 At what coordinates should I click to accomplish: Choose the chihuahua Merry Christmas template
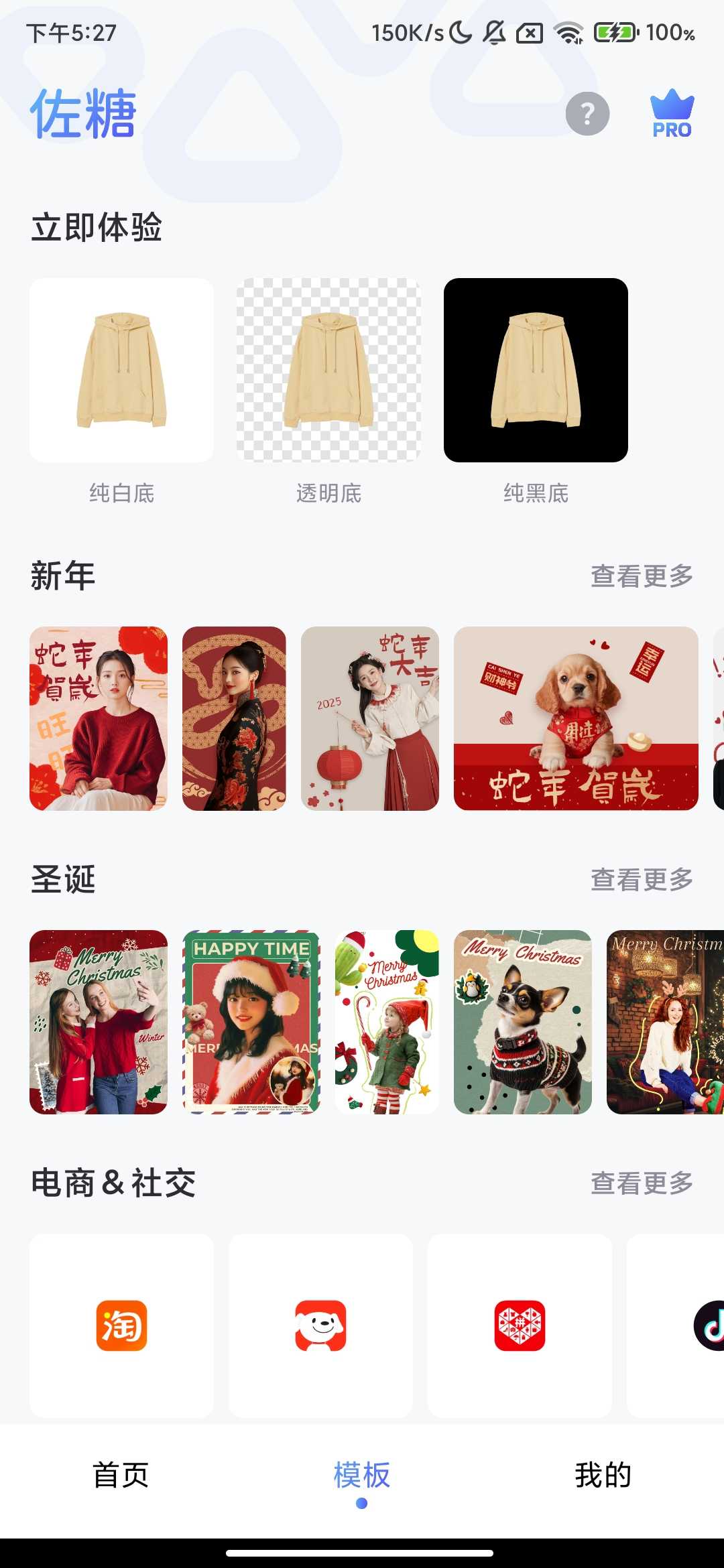[523, 1022]
